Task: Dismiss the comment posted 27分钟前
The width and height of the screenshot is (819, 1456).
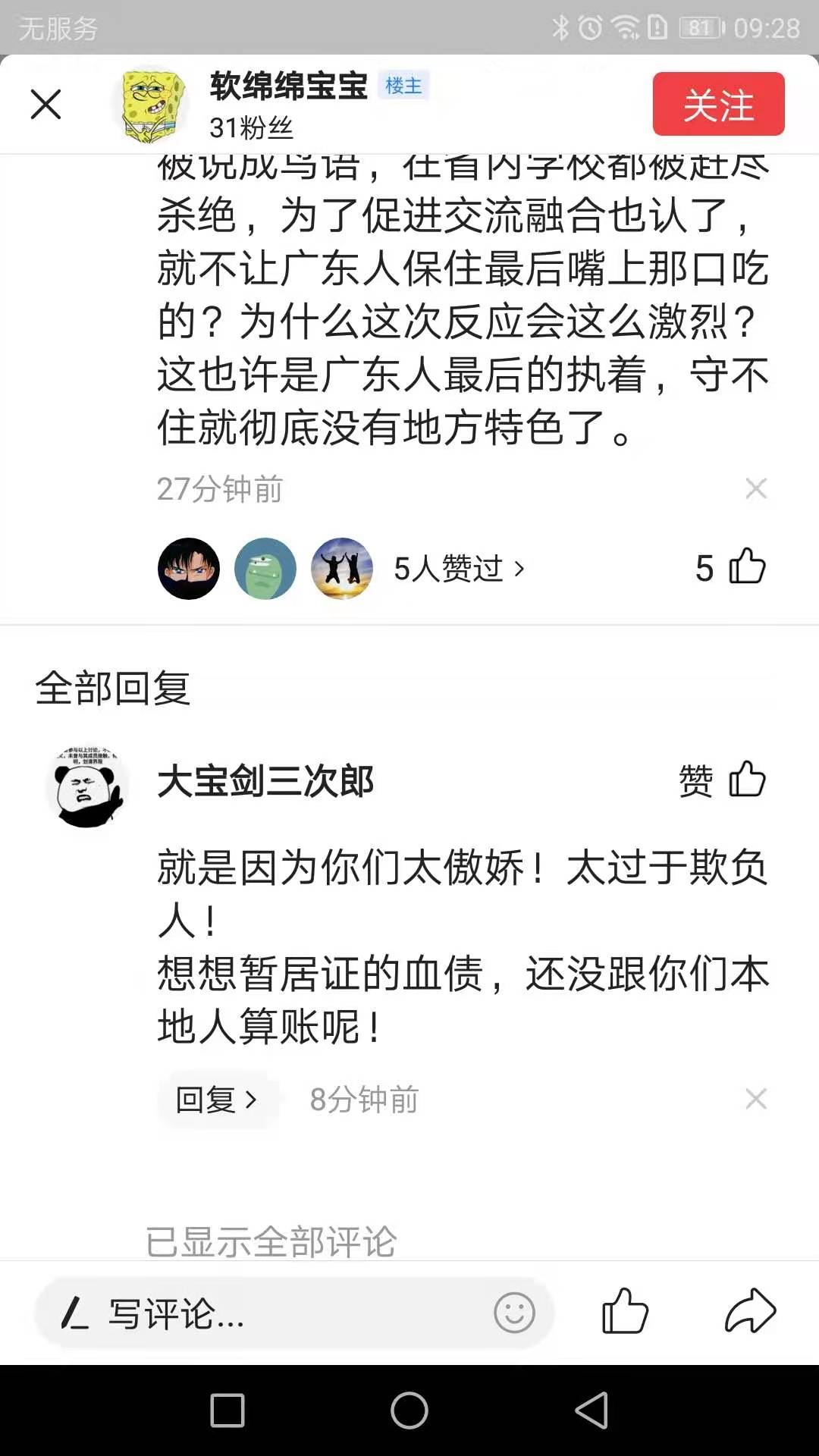Action: click(x=755, y=488)
